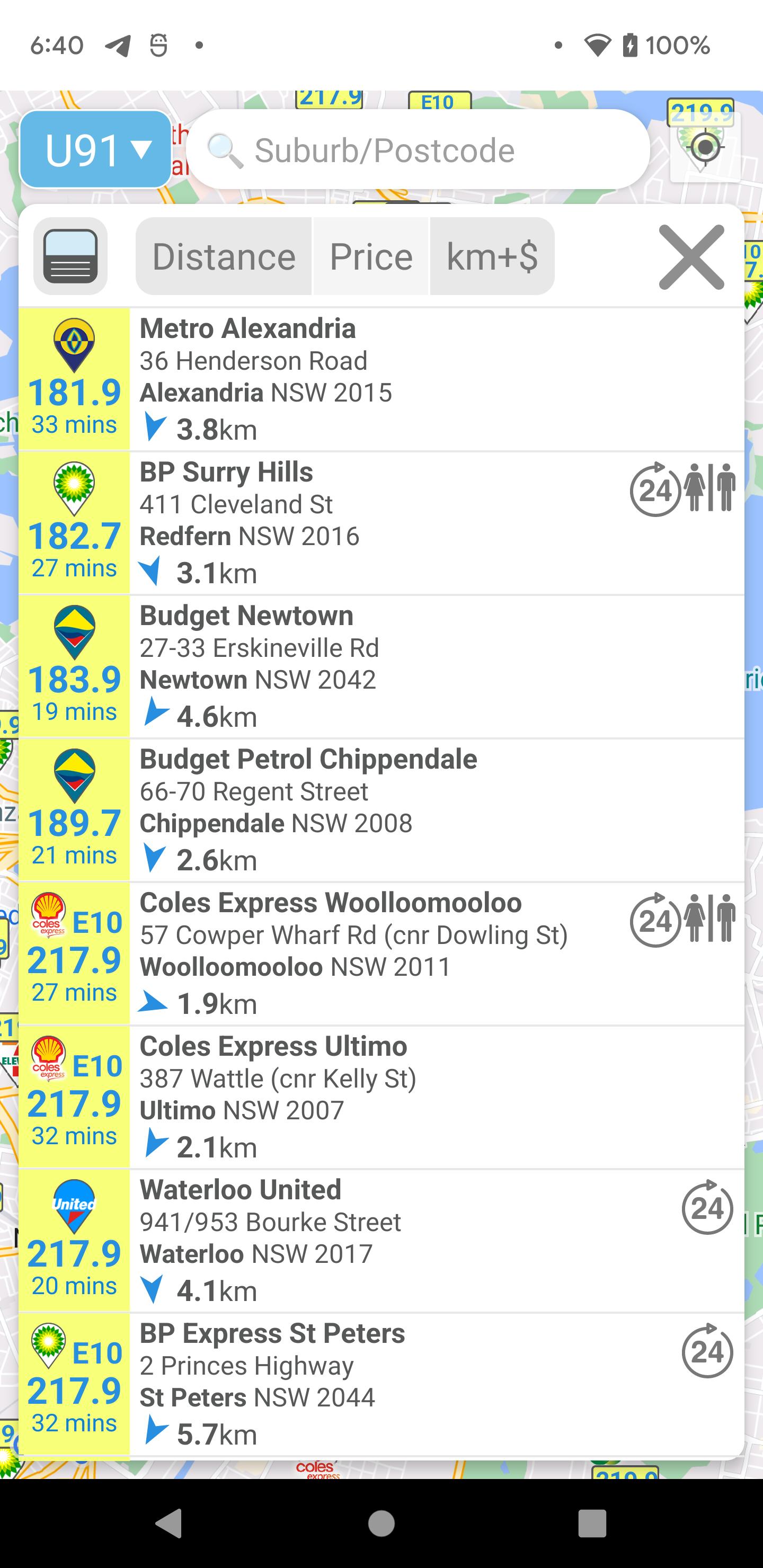Go to the home screen
This screenshot has width=763, height=1568.
point(381,1524)
